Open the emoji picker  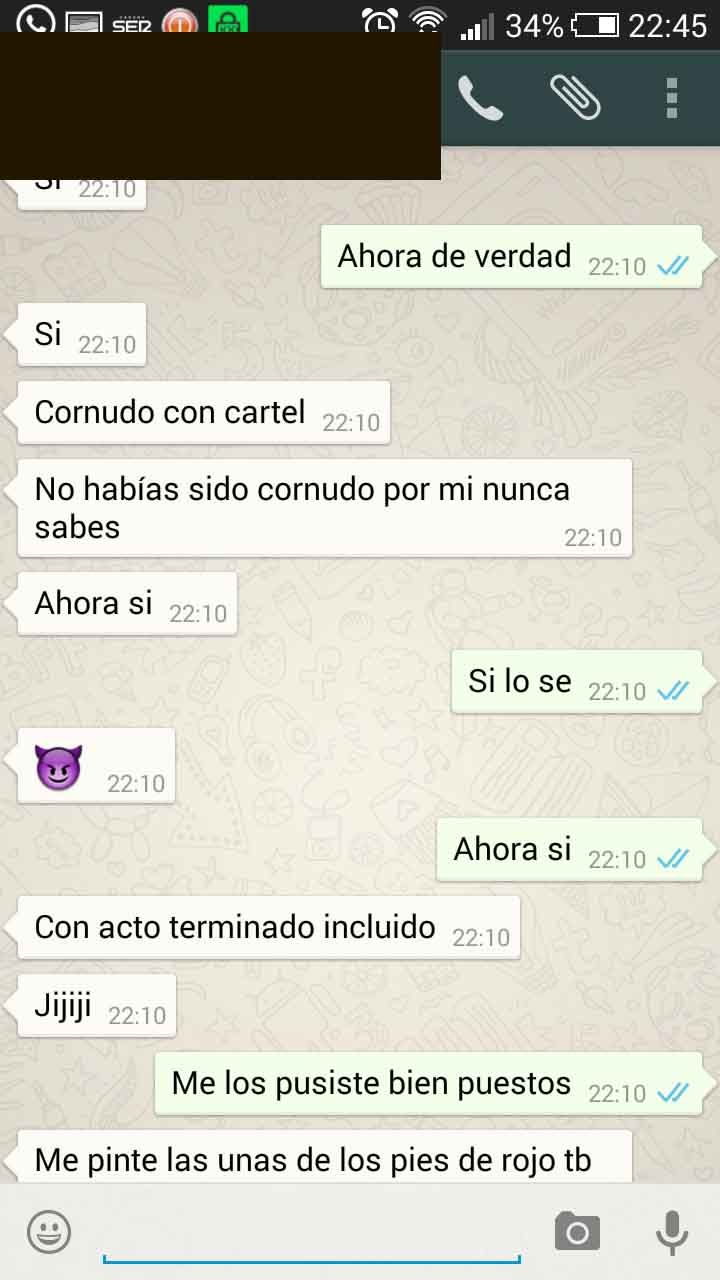(49, 1231)
